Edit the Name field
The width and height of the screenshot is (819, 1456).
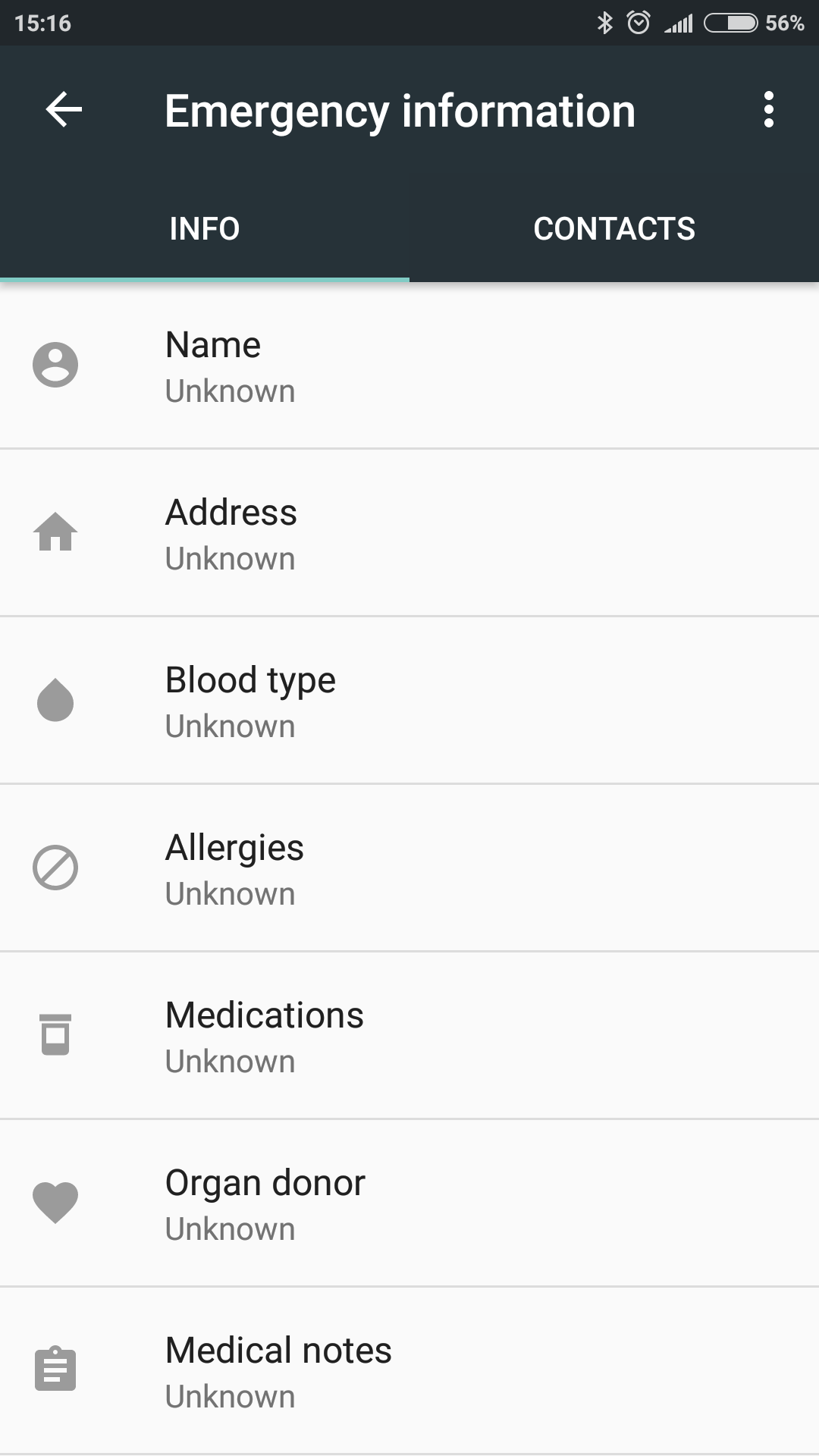pos(409,366)
